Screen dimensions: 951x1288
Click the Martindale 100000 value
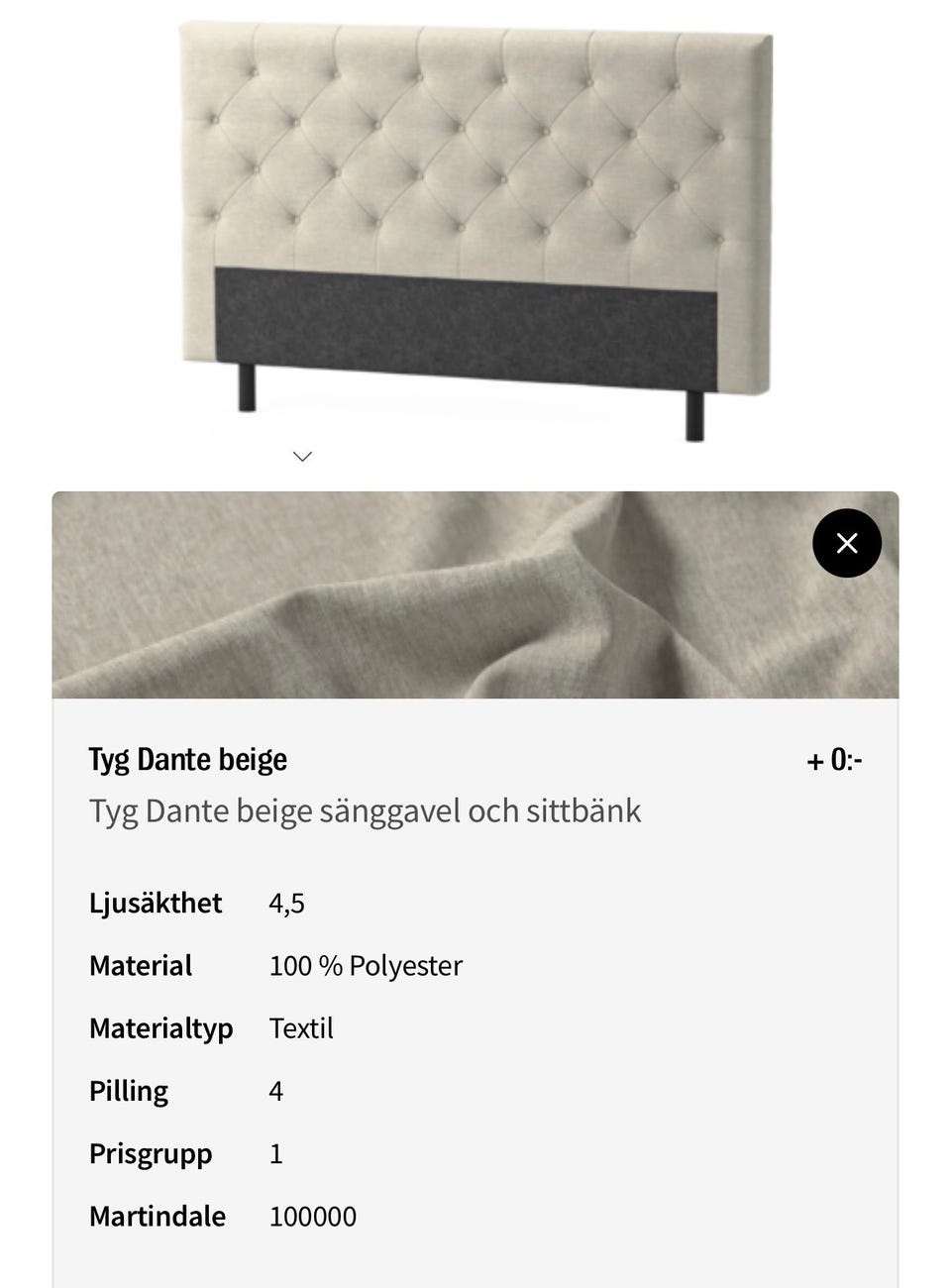tap(313, 1217)
